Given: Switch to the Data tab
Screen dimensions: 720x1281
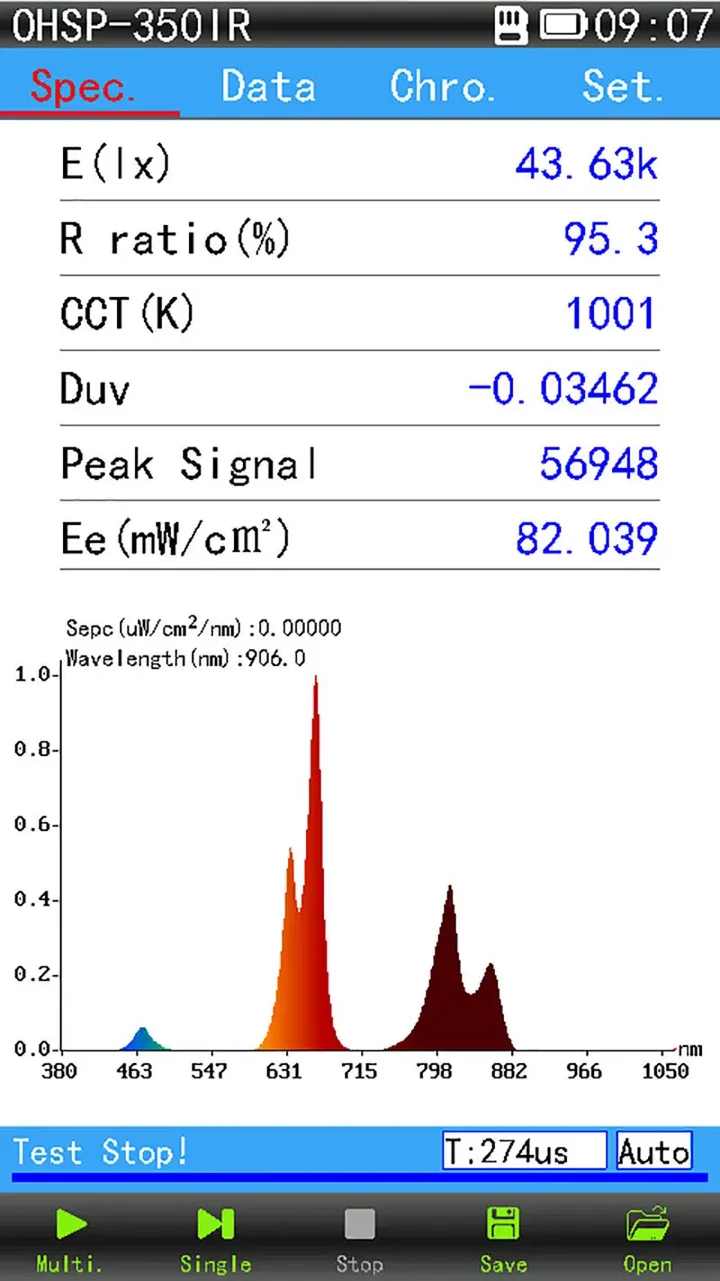Looking at the screenshot, I should click(x=268, y=86).
